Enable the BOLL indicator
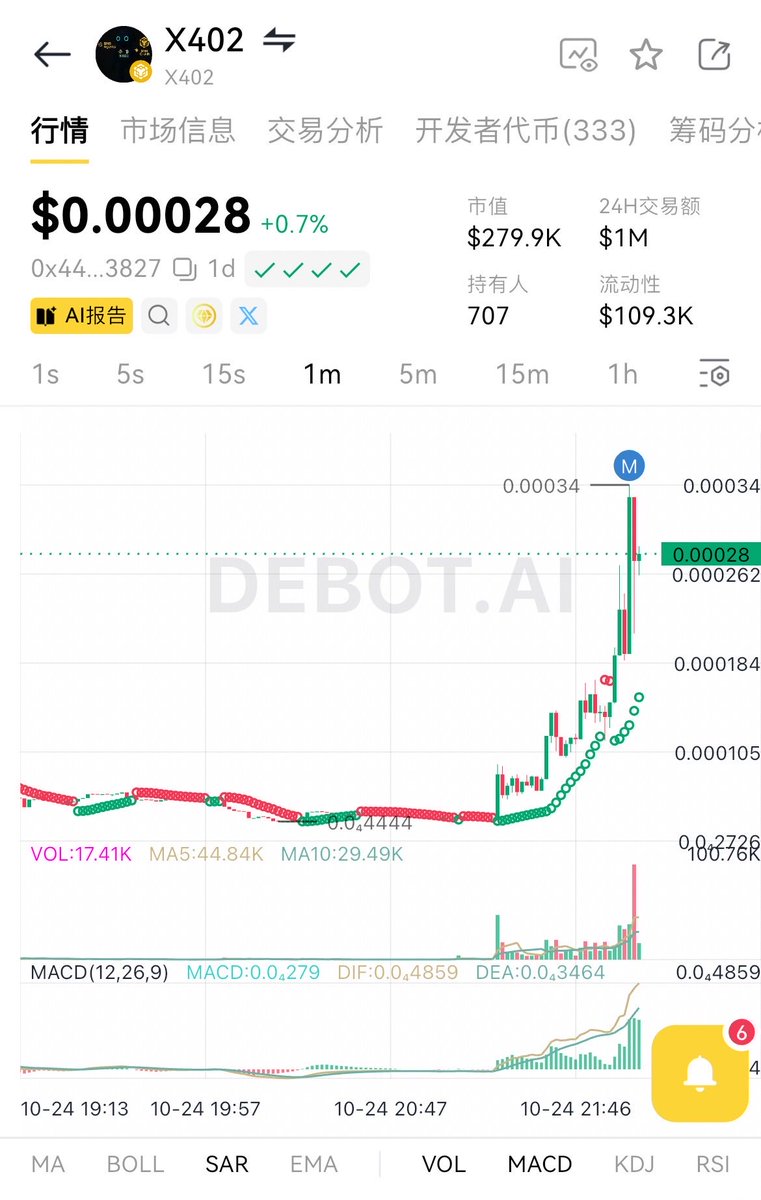Image resolution: width=761 pixels, height=1200 pixels. (x=135, y=1164)
